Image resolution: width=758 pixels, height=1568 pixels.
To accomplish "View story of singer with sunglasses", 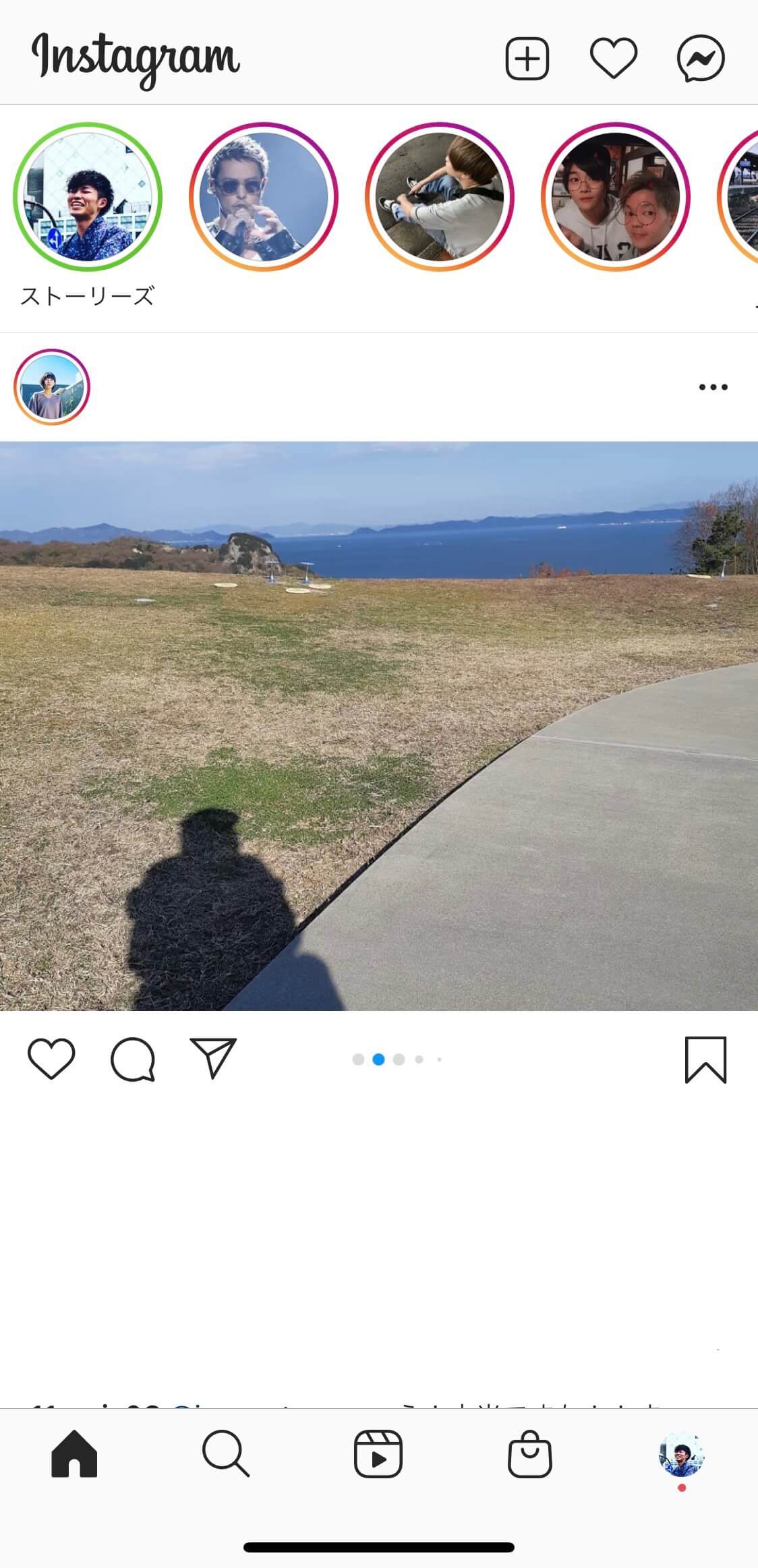I will click(264, 197).
